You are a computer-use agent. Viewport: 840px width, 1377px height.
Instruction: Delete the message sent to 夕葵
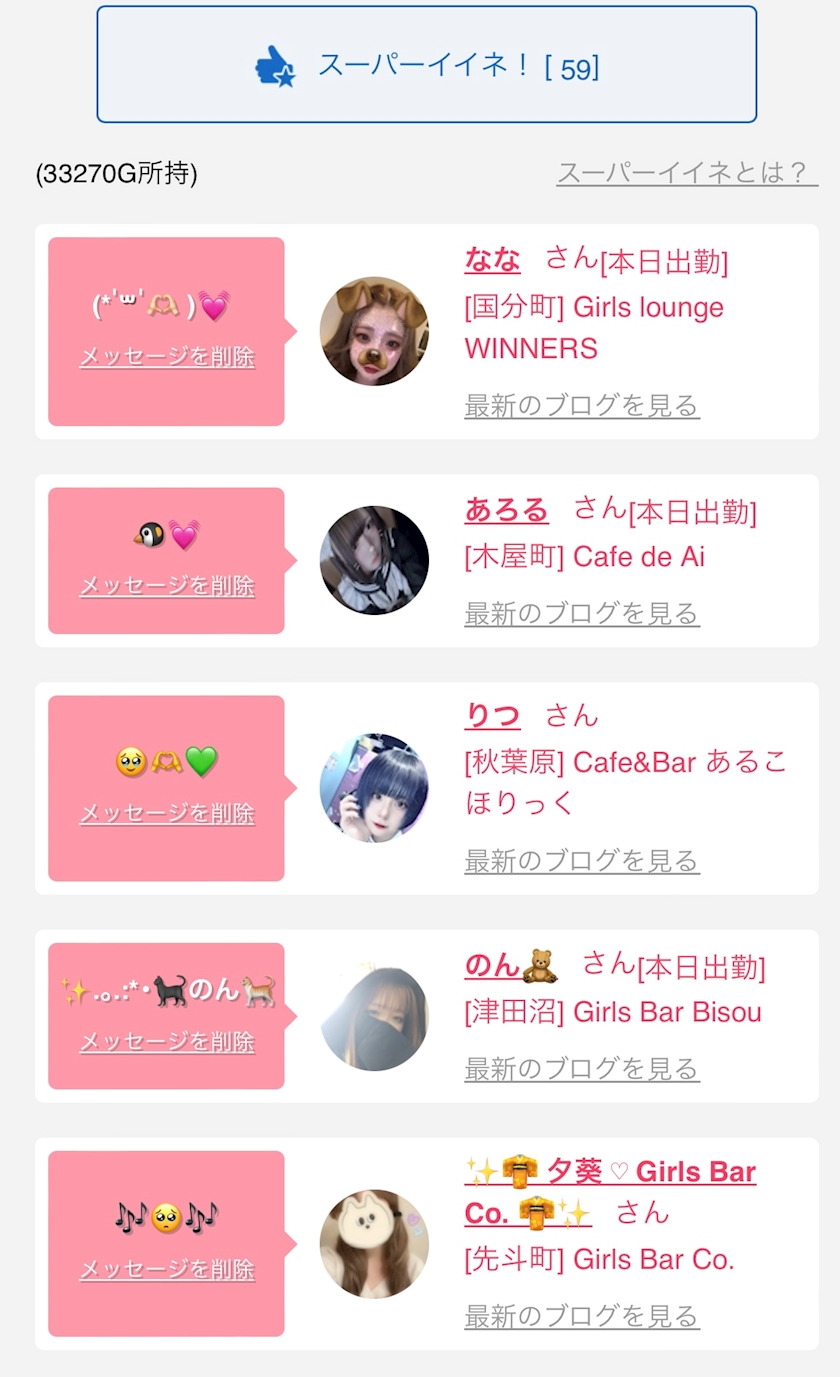pyautogui.click(x=167, y=1269)
